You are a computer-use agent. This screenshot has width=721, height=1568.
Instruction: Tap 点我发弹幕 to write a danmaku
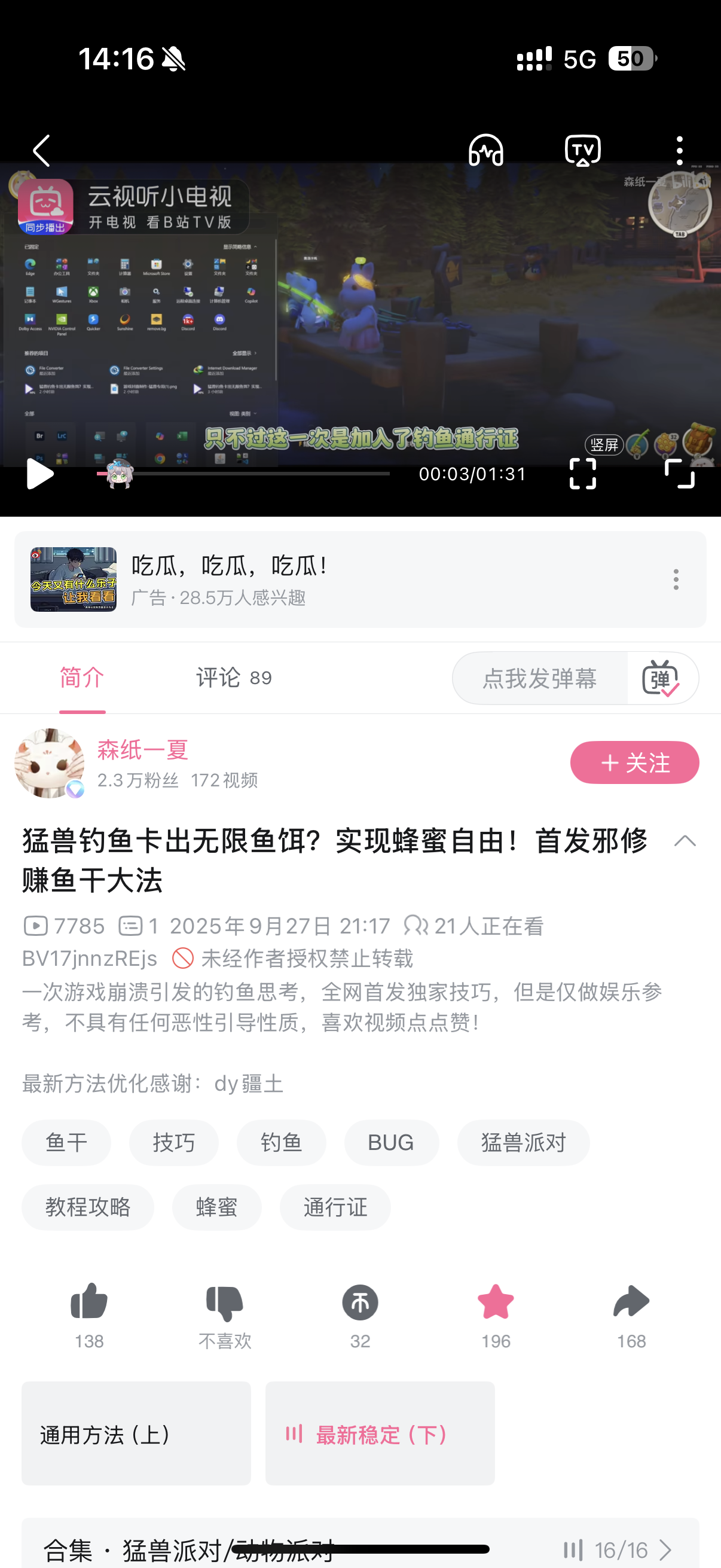[539, 678]
